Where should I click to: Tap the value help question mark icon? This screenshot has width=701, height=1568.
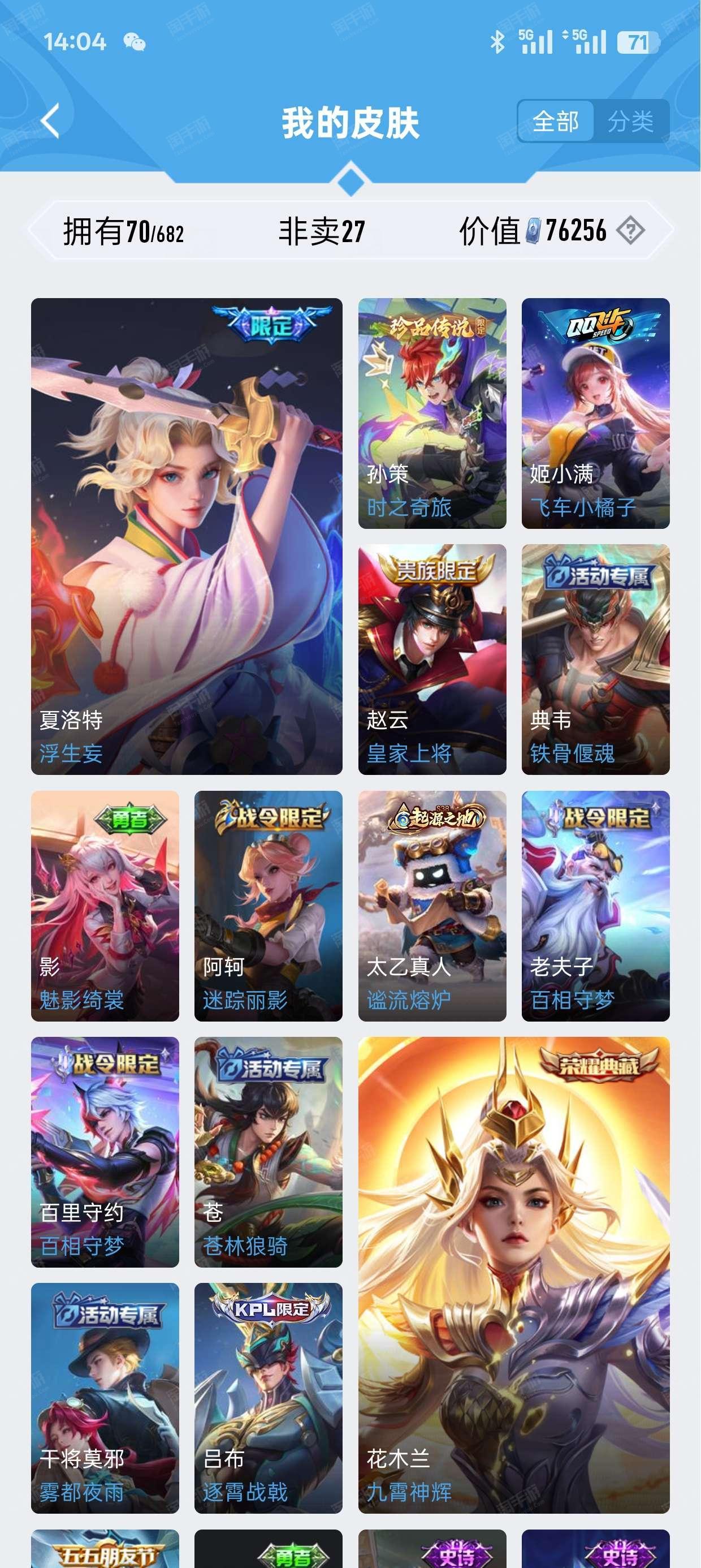[x=630, y=231]
